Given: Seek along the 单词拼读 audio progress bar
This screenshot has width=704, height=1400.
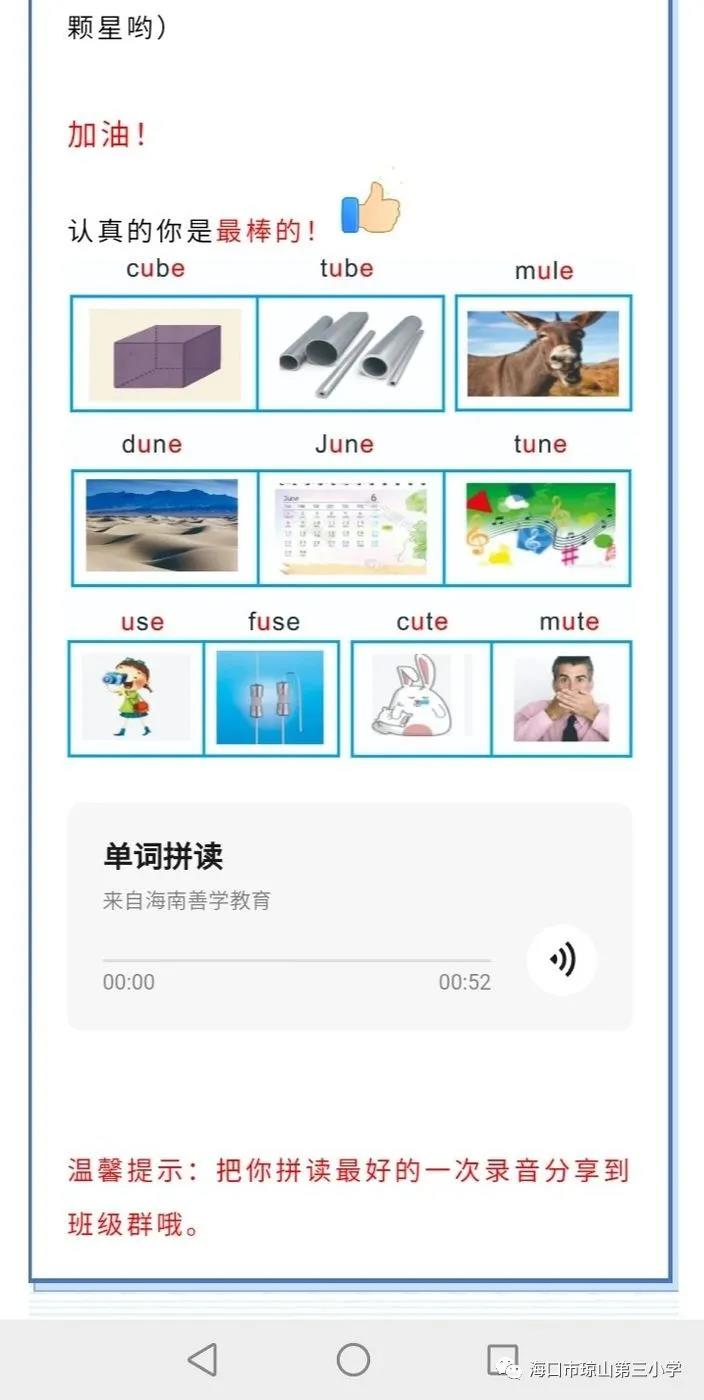Looking at the screenshot, I should pos(297,960).
